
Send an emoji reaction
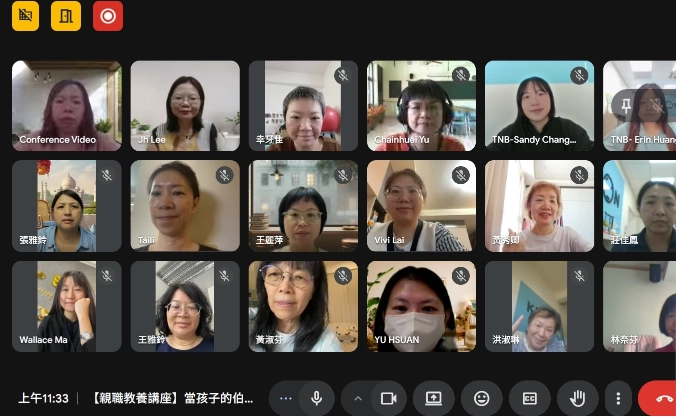(482, 397)
